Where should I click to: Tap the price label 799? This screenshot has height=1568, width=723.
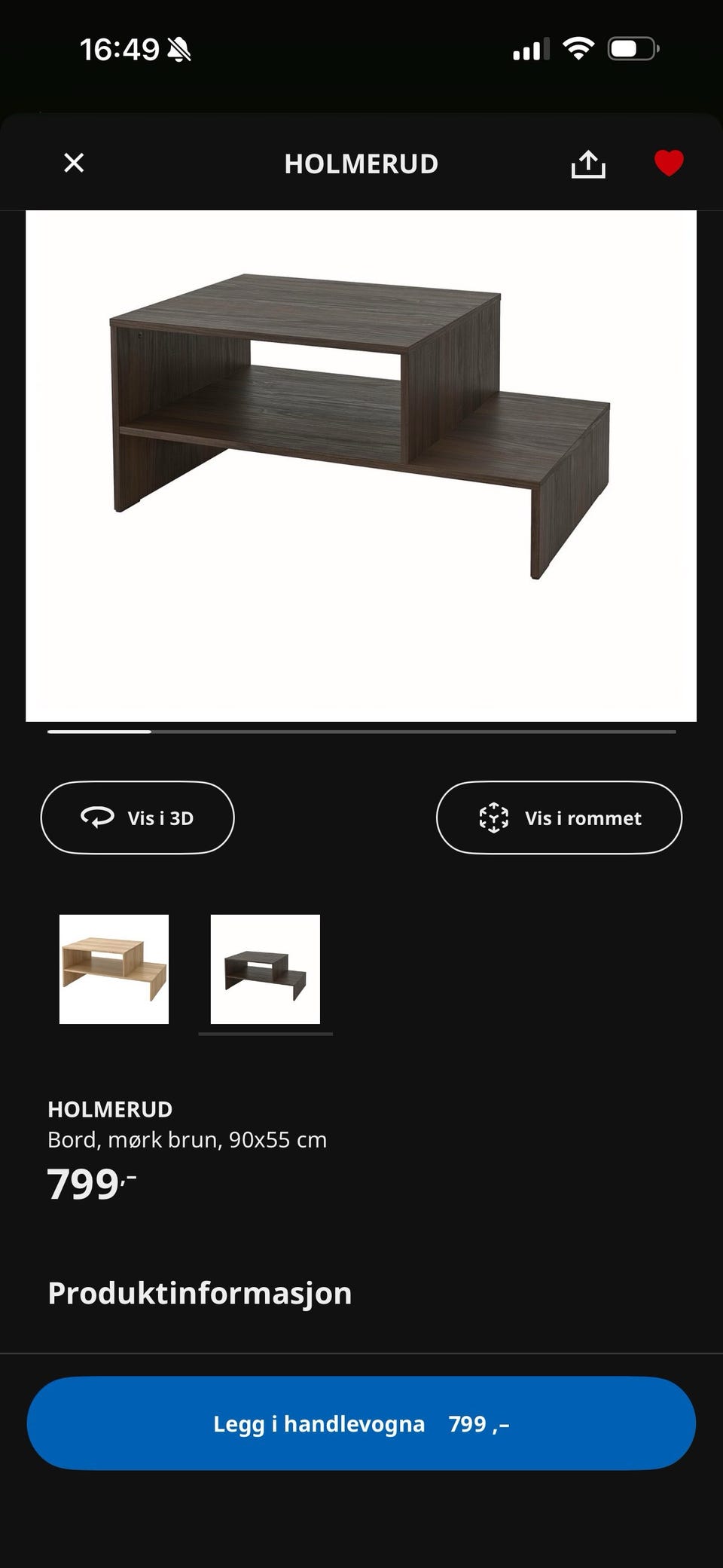(x=83, y=1184)
